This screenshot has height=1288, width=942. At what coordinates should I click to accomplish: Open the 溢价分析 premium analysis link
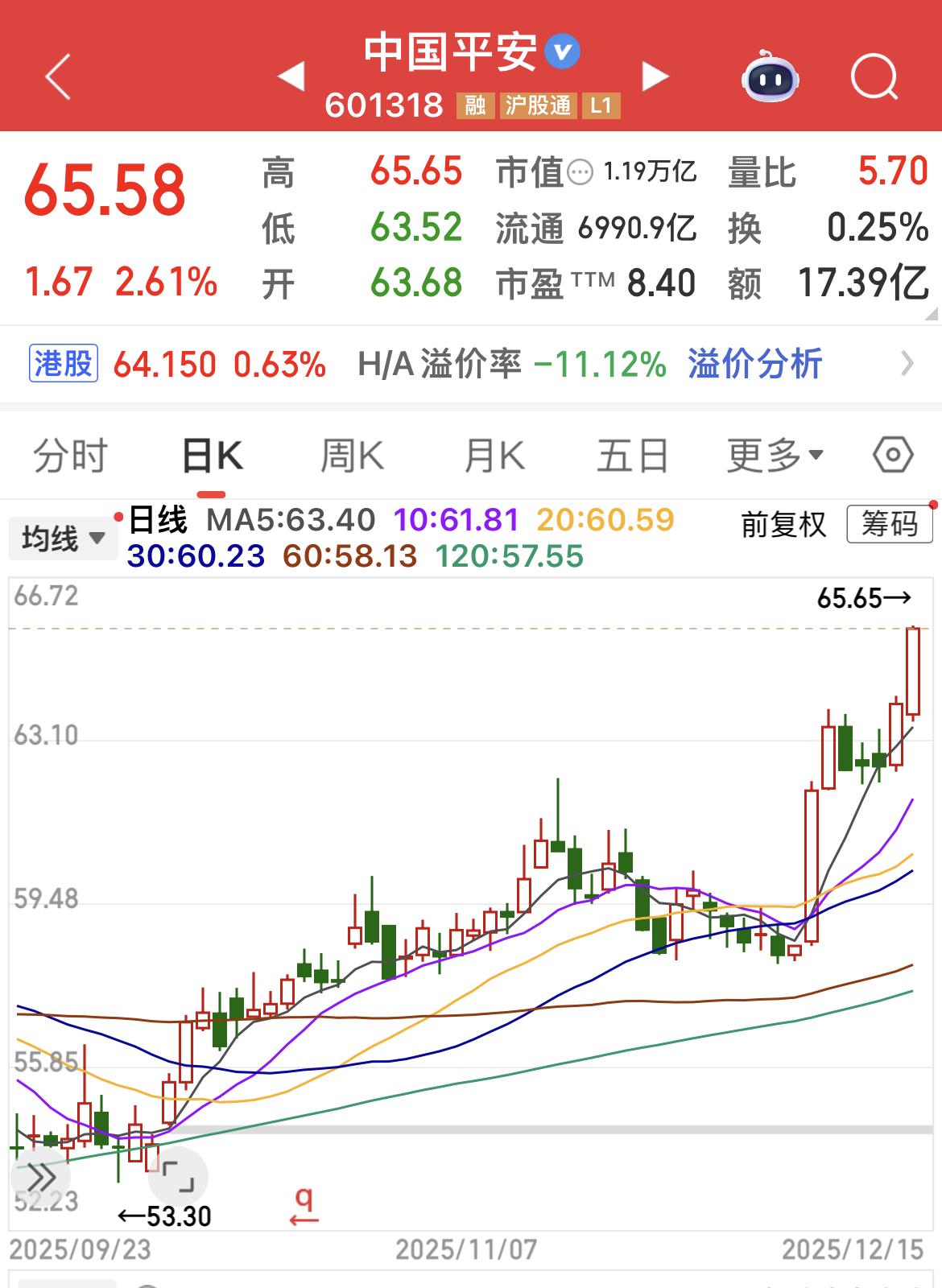pos(755,363)
